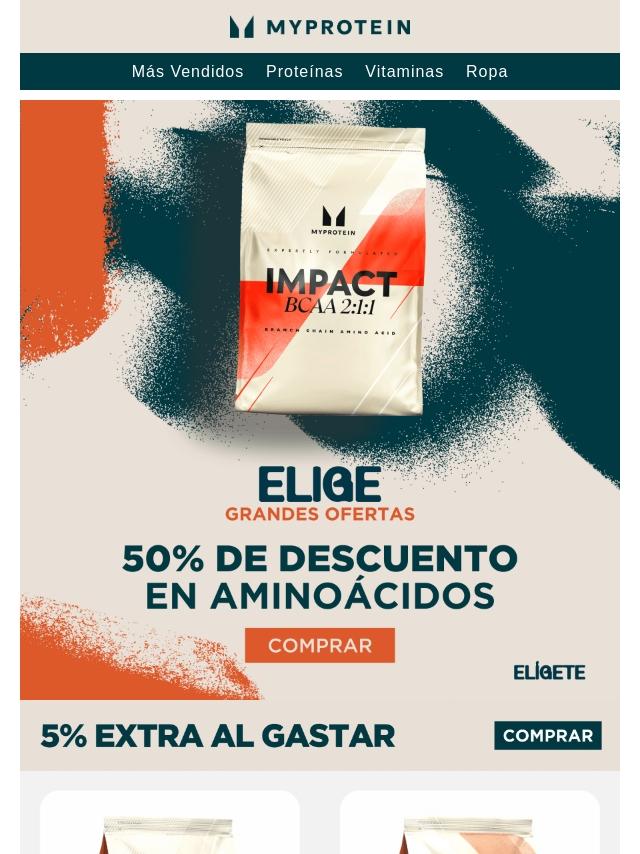The height and width of the screenshot is (854, 640).
Task: Go to the Proteínas section
Action: pyautogui.click(x=304, y=72)
